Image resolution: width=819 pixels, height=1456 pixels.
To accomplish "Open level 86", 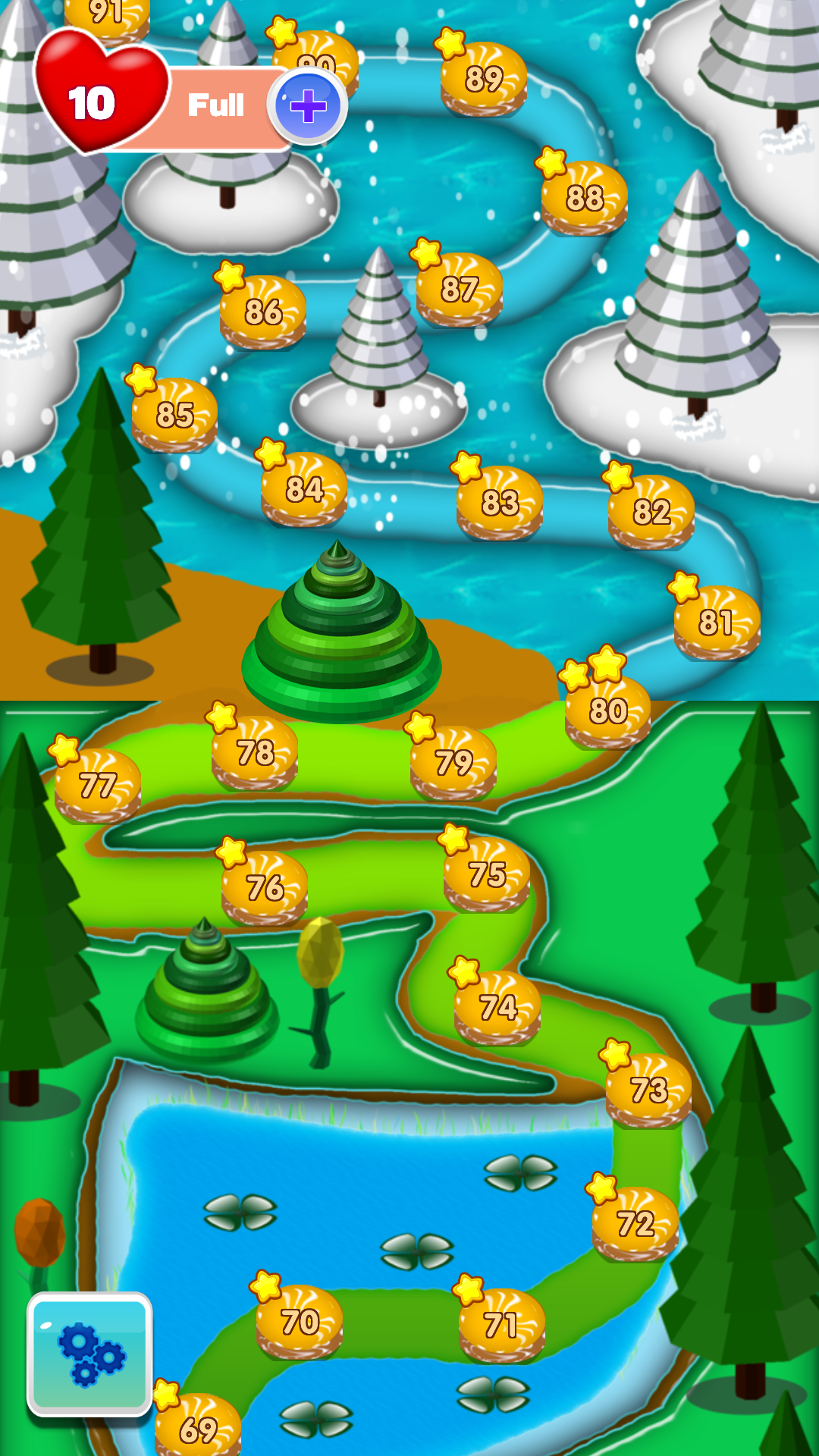I will (263, 312).
